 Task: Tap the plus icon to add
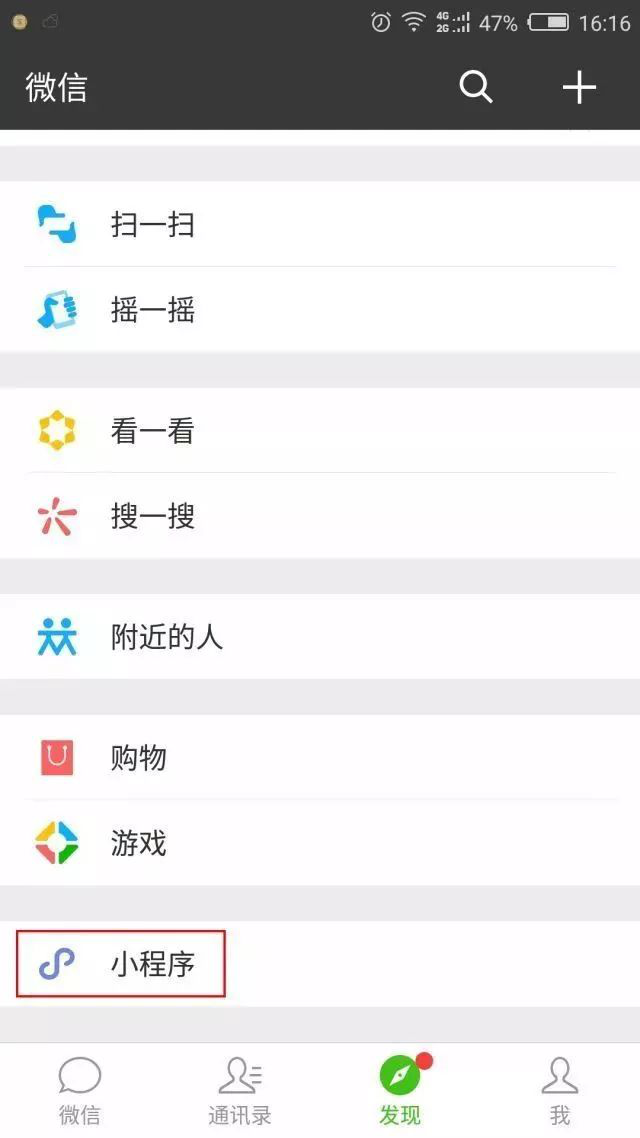tap(579, 88)
